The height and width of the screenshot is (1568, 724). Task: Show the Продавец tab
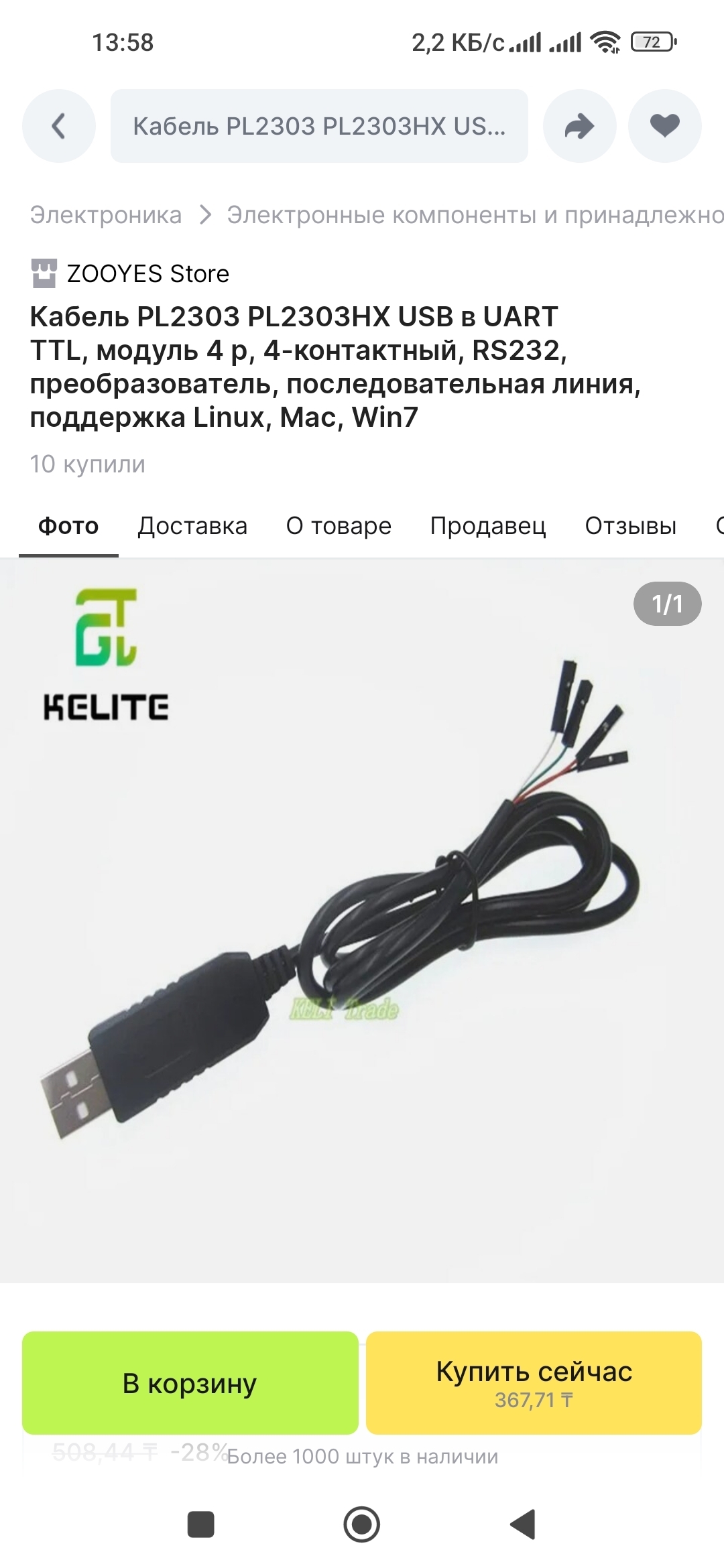488,526
